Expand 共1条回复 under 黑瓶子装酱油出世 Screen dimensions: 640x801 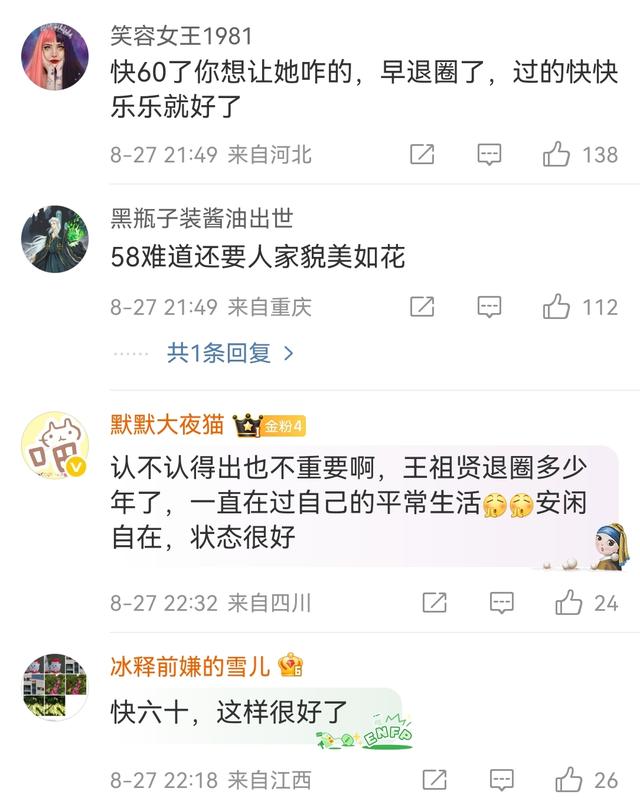(x=230, y=353)
